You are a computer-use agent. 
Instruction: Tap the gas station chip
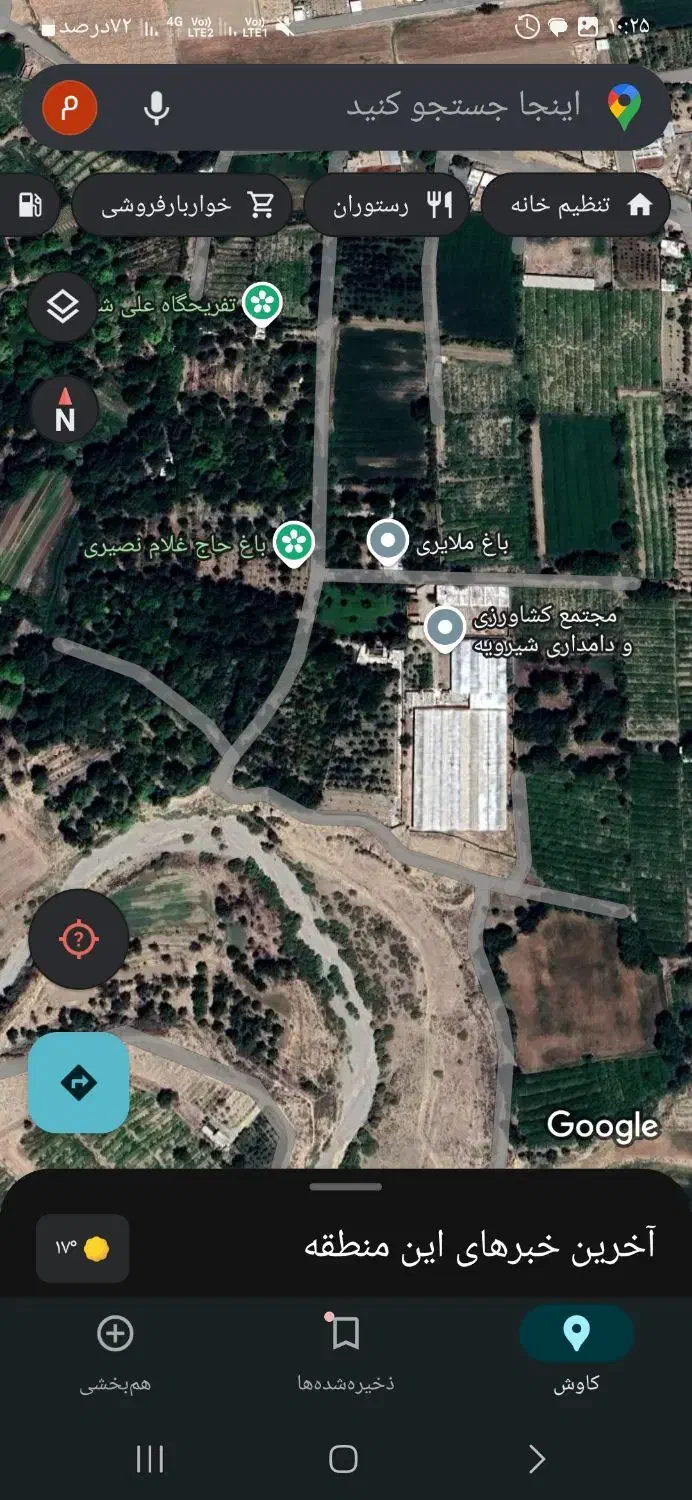[30, 205]
